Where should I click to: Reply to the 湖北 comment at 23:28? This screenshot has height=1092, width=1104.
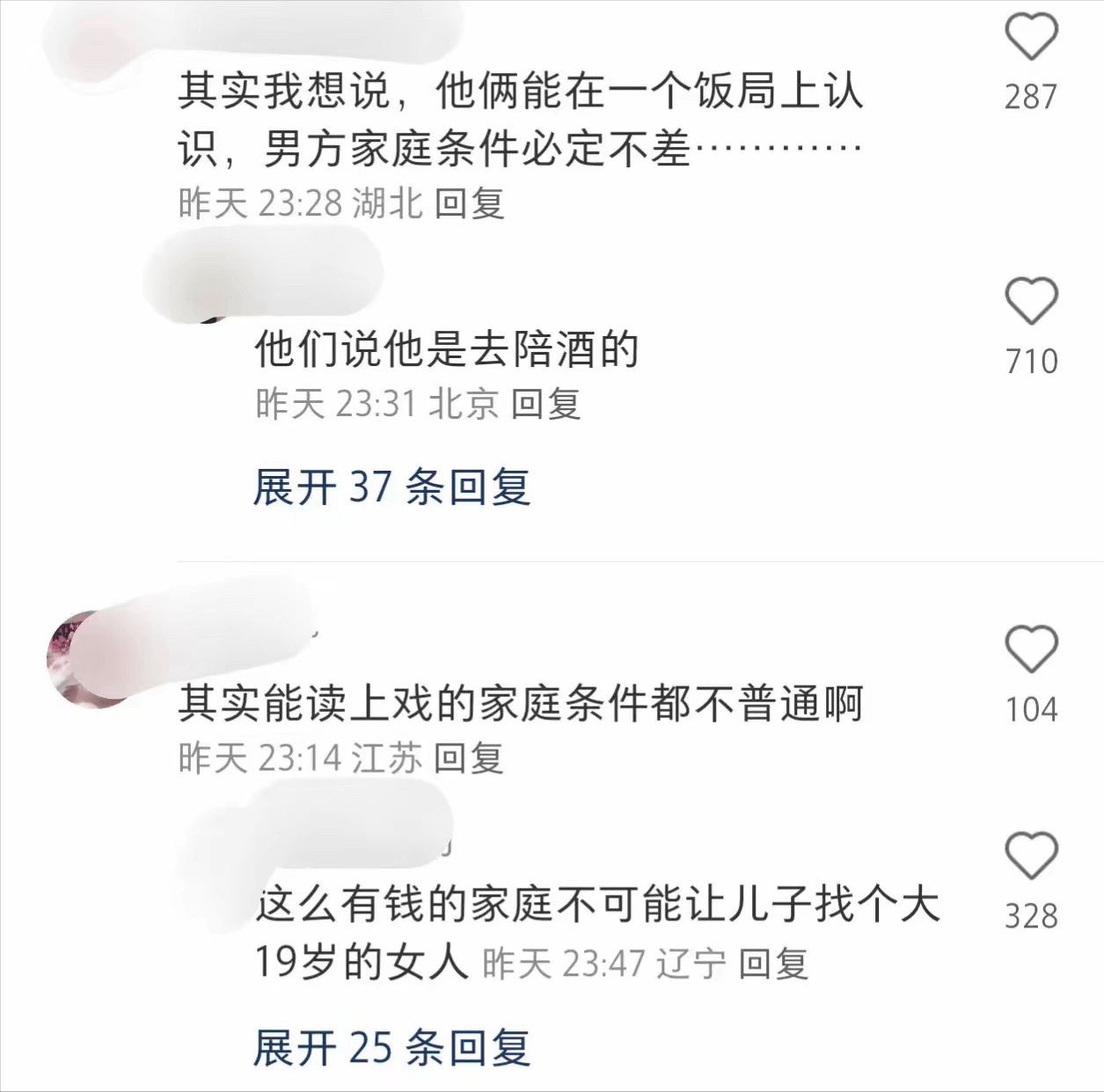click(x=469, y=204)
